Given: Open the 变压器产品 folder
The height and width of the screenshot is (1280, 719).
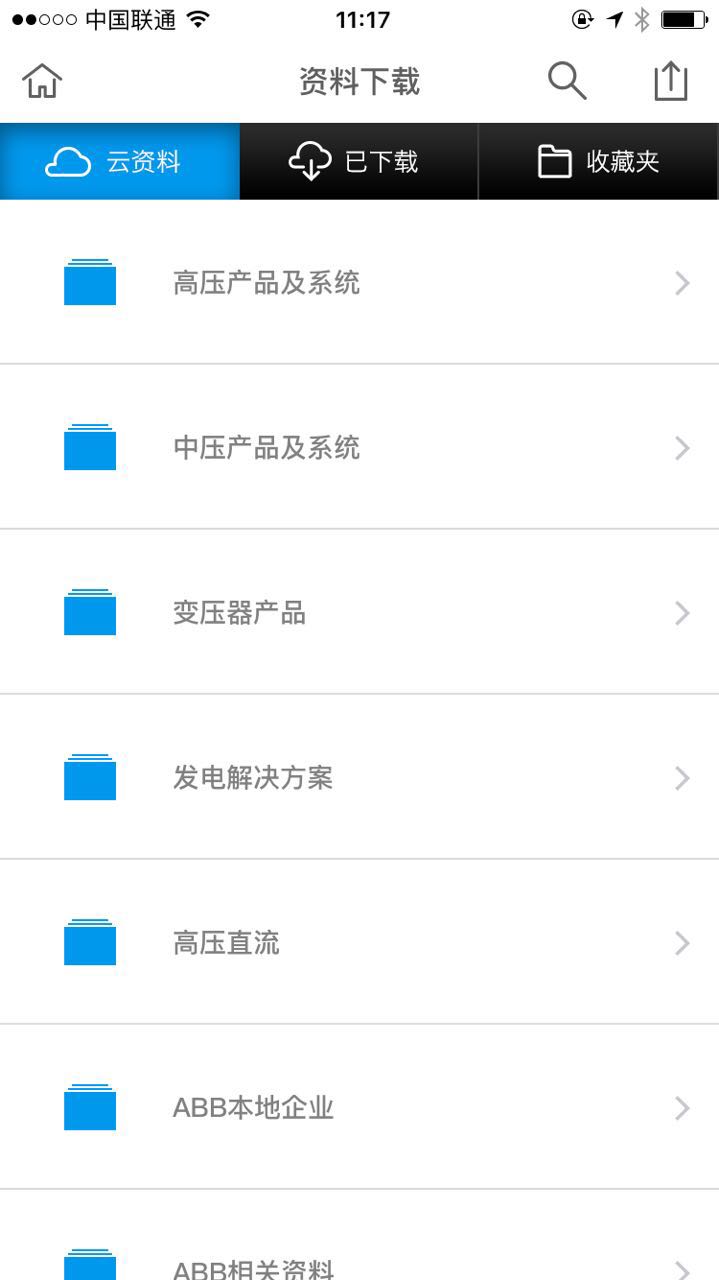Looking at the screenshot, I should tap(359, 612).
